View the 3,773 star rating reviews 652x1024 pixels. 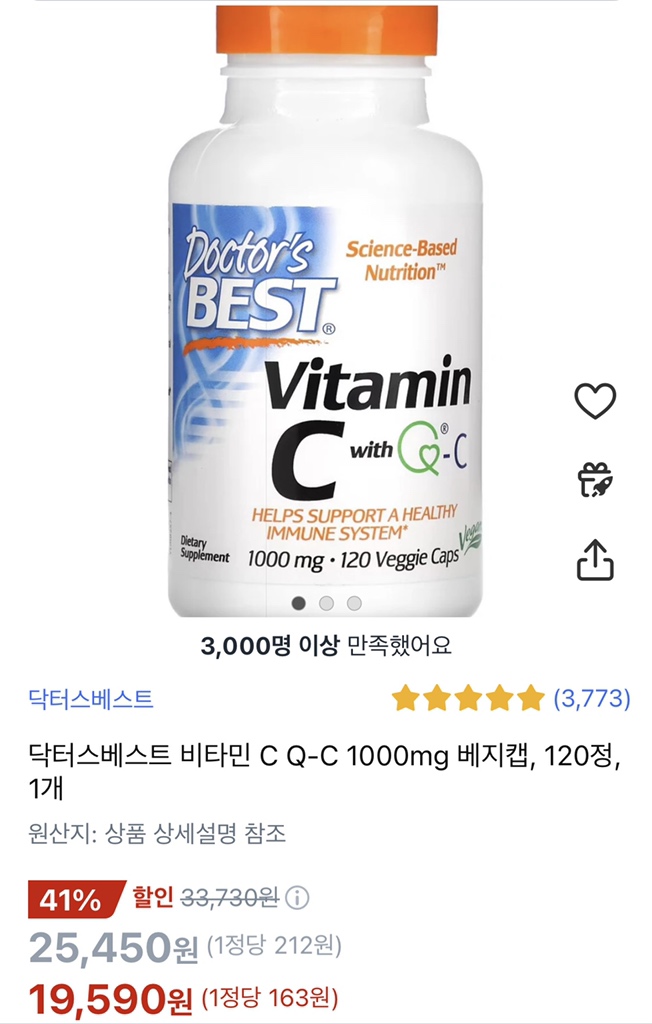[x=511, y=698]
